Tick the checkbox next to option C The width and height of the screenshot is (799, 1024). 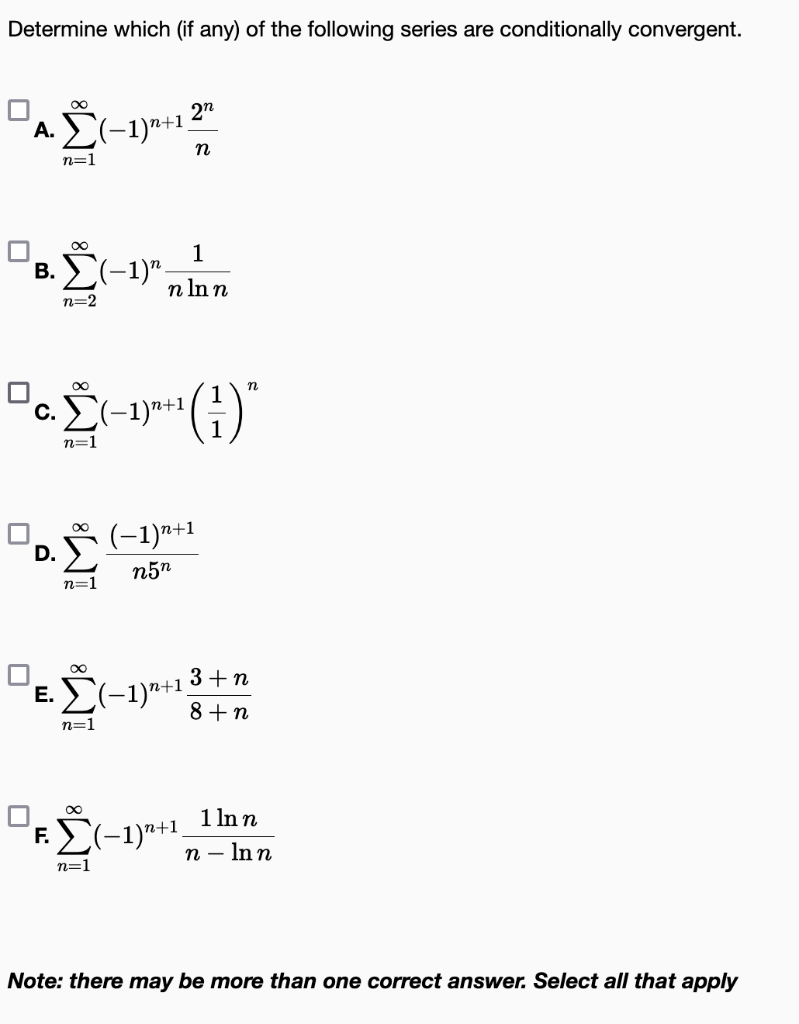(16, 392)
